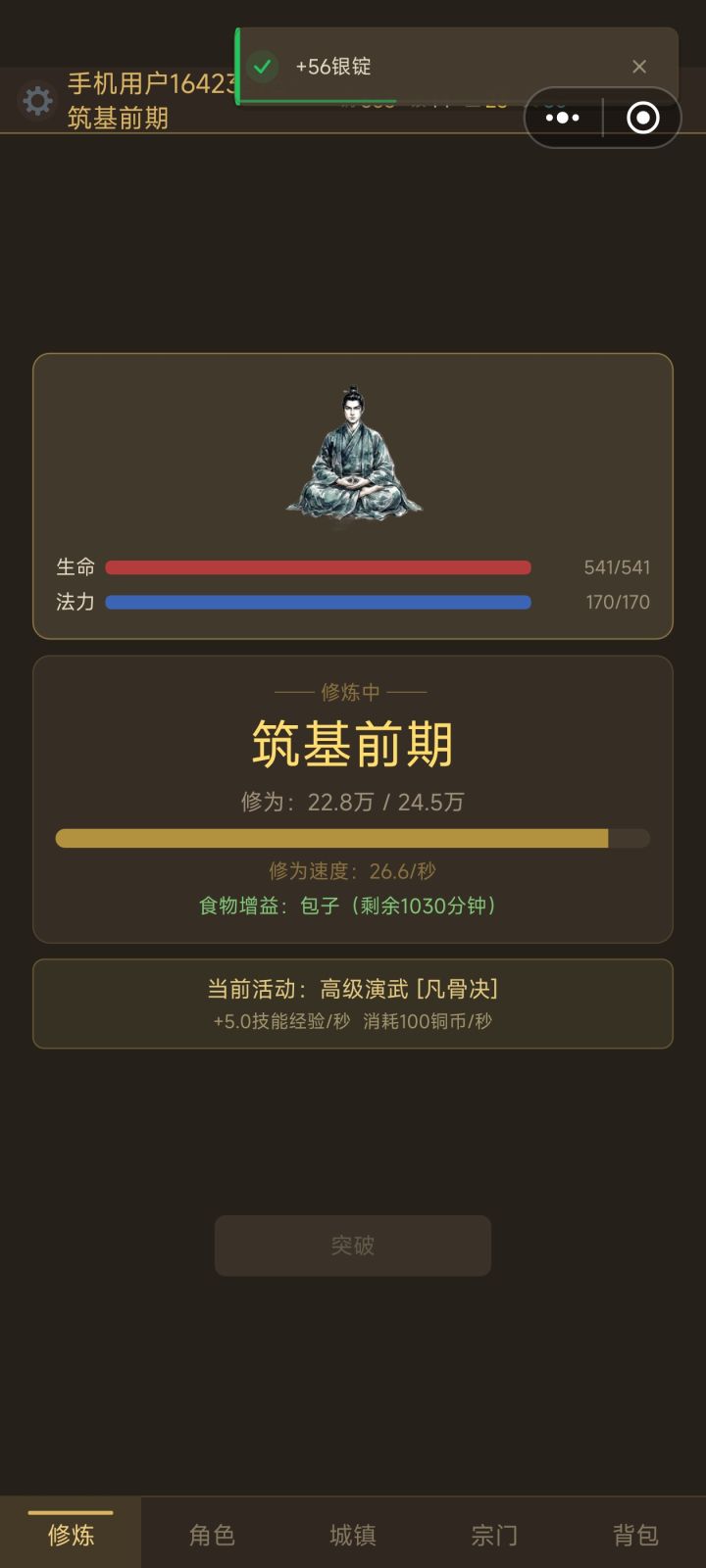
Task: Tap the 筑基前期 realm title
Action: coord(353,743)
